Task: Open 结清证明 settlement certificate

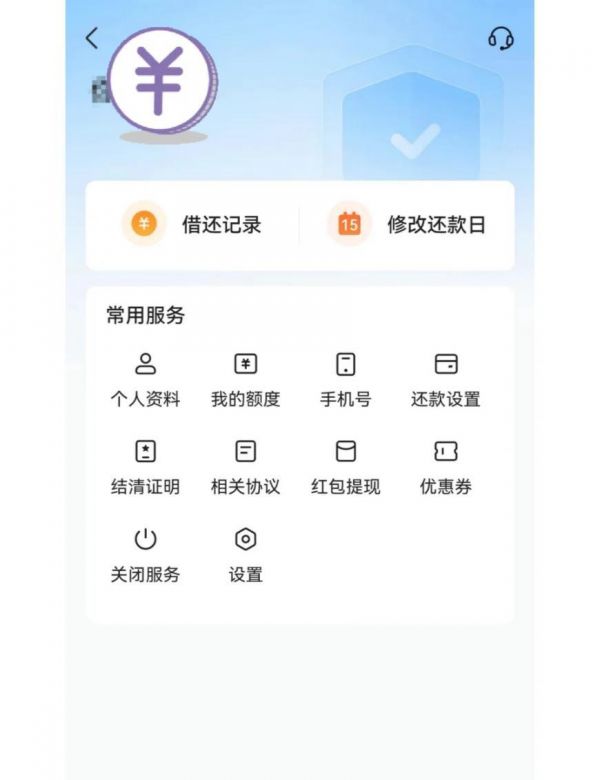Action: tap(146, 467)
